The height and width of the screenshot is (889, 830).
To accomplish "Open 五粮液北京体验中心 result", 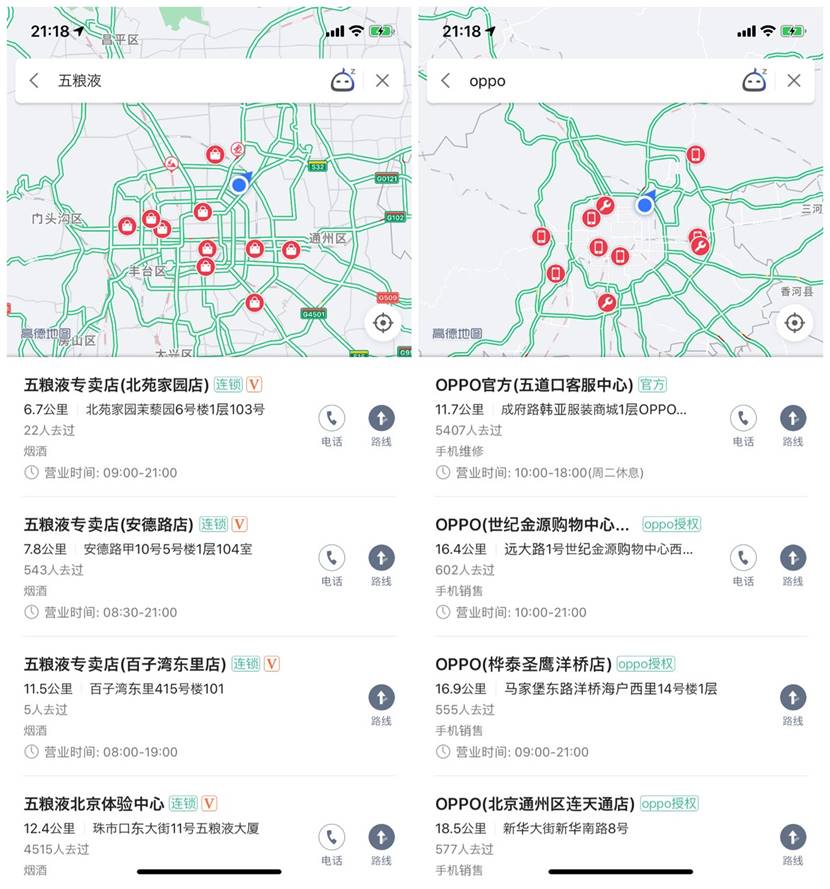I will pos(94,803).
